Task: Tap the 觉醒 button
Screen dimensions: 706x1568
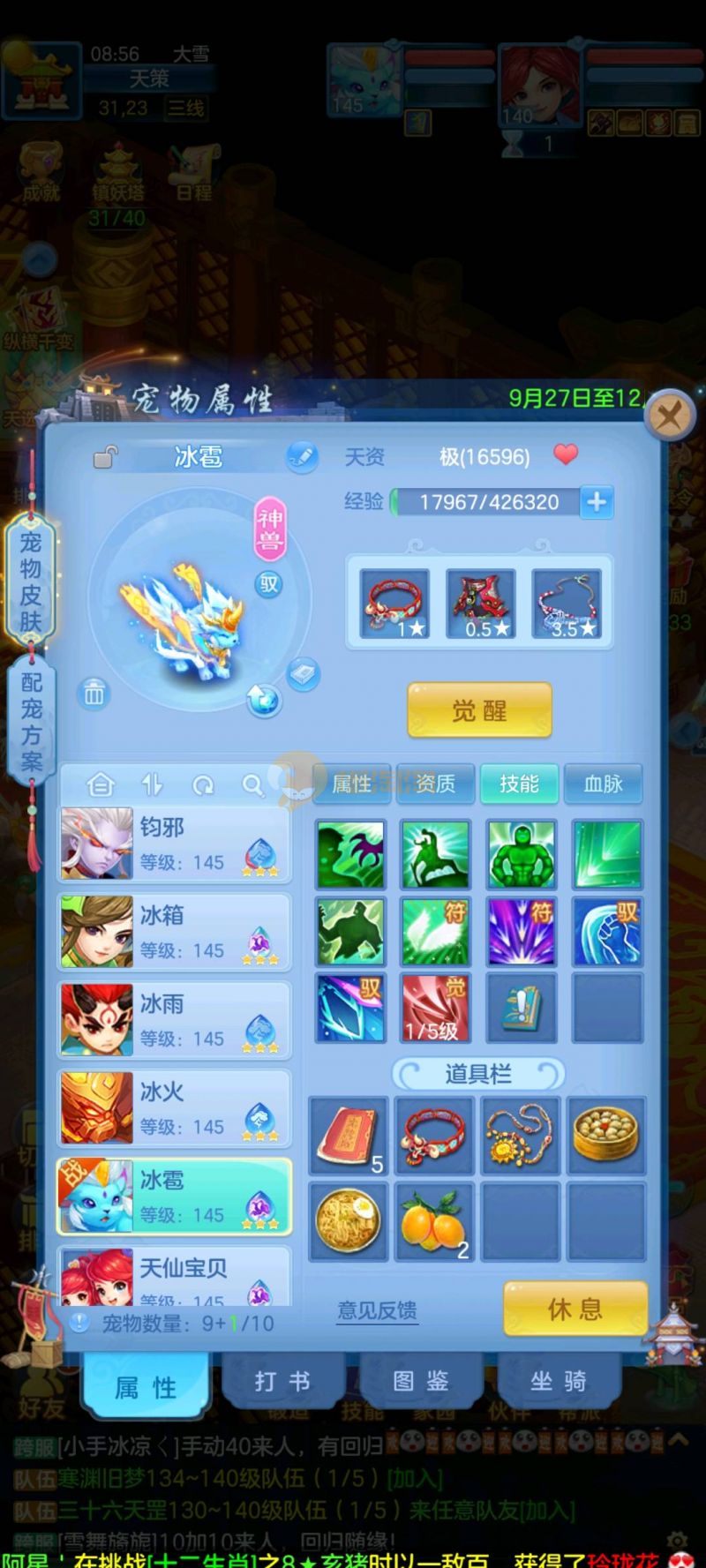Action: click(479, 710)
